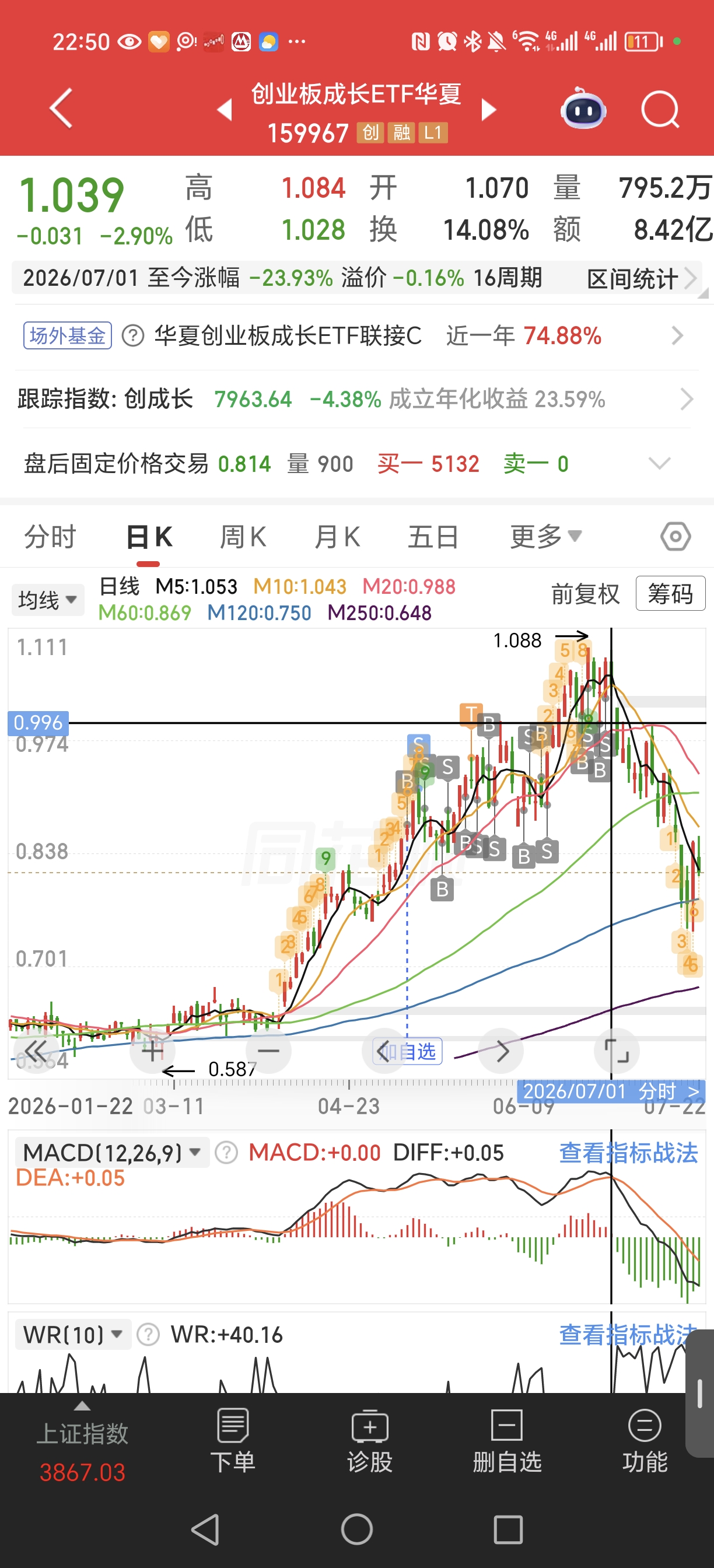This screenshot has height=1568, width=714.
Task: Switch to the next stock arrow
Action: pyautogui.click(x=489, y=110)
